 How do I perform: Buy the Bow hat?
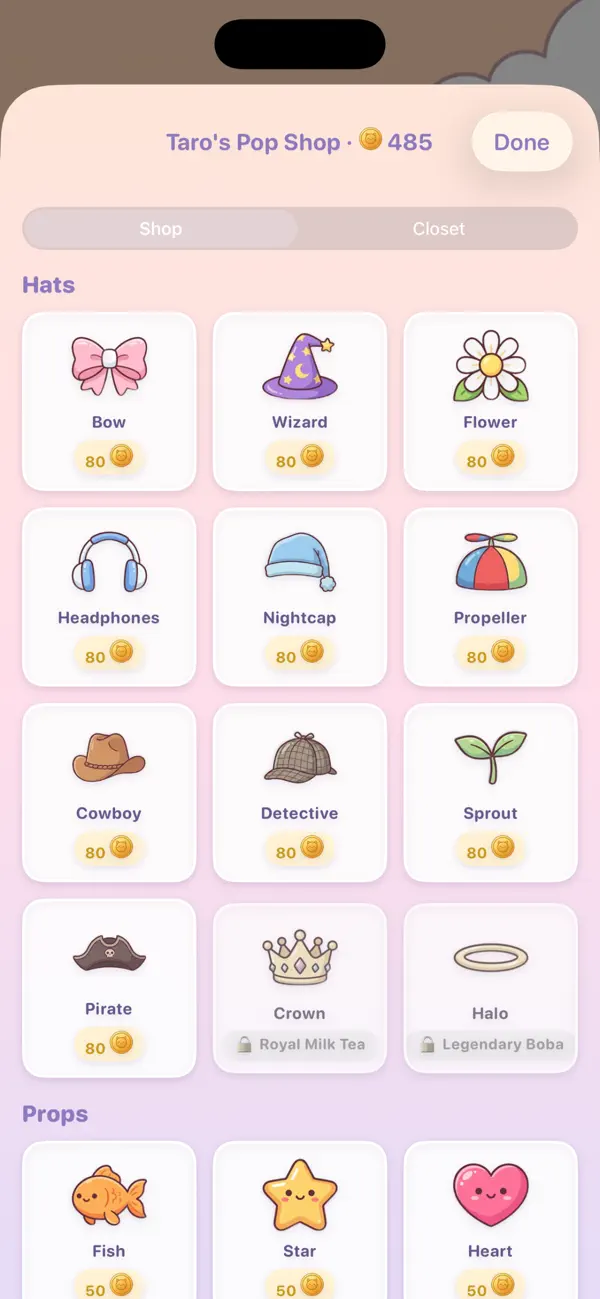109,401
